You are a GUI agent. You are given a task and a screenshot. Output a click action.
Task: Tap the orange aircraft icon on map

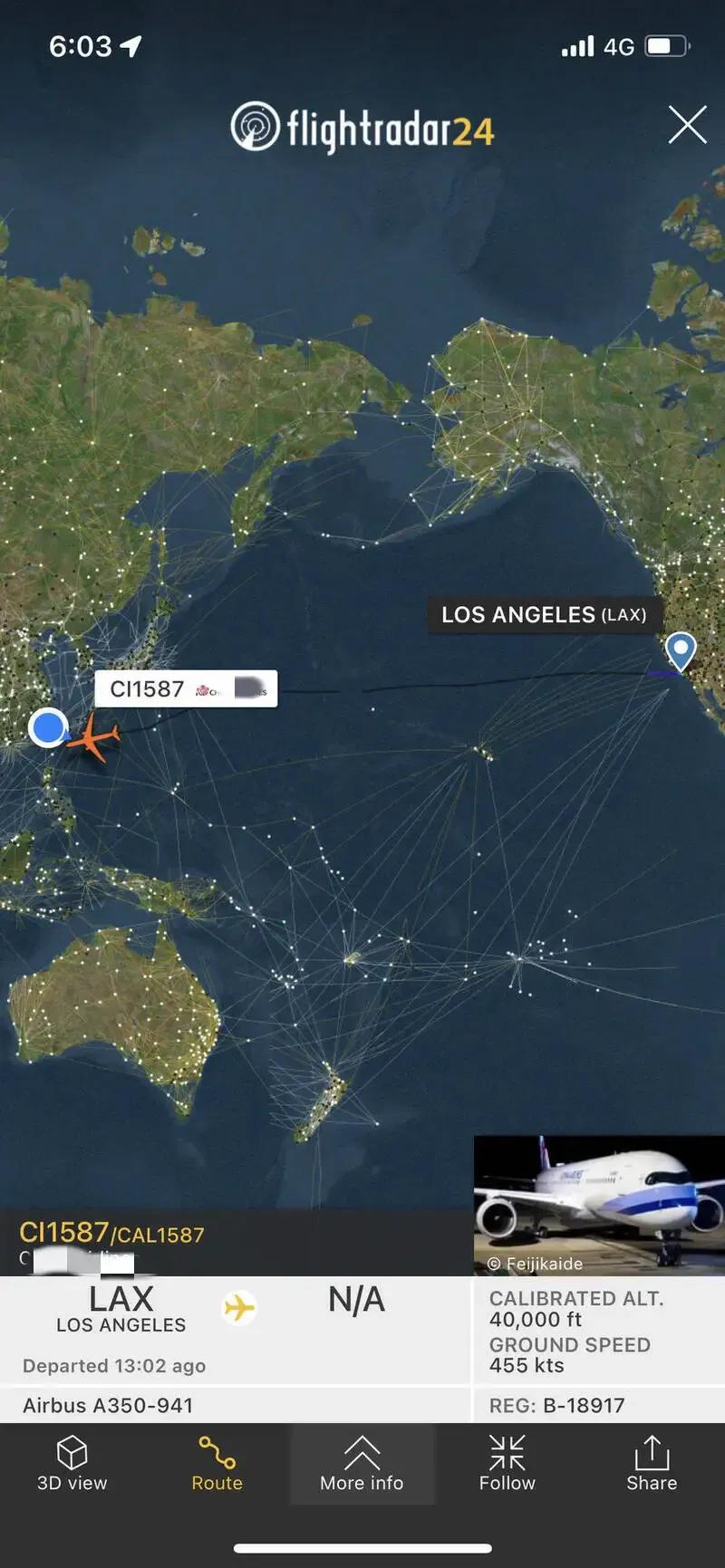(93, 737)
